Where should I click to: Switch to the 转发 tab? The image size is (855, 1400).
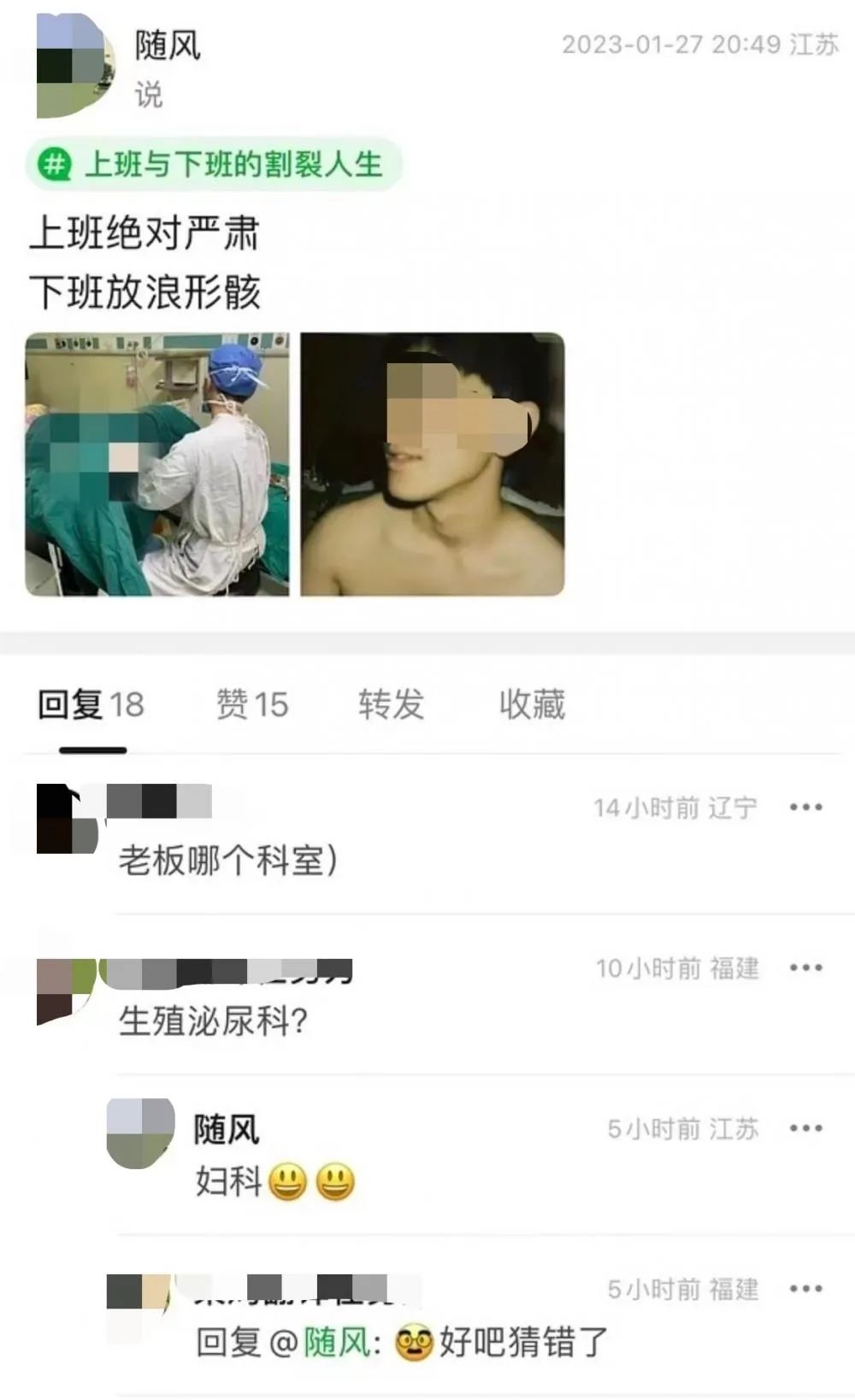pyautogui.click(x=391, y=705)
